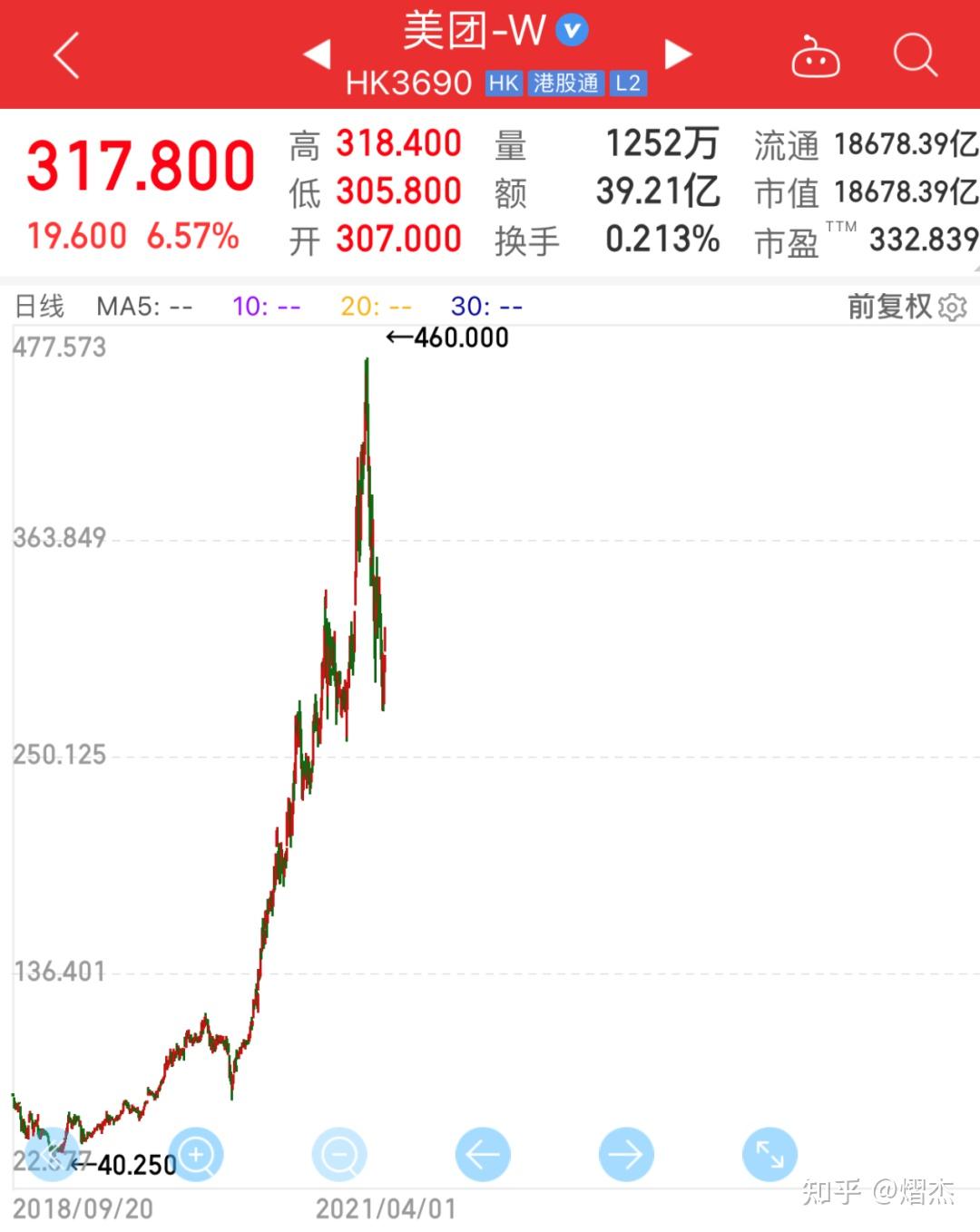Open chart settings via the gear icon
The width and height of the screenshot is (980, 1232).
[951, 307]
